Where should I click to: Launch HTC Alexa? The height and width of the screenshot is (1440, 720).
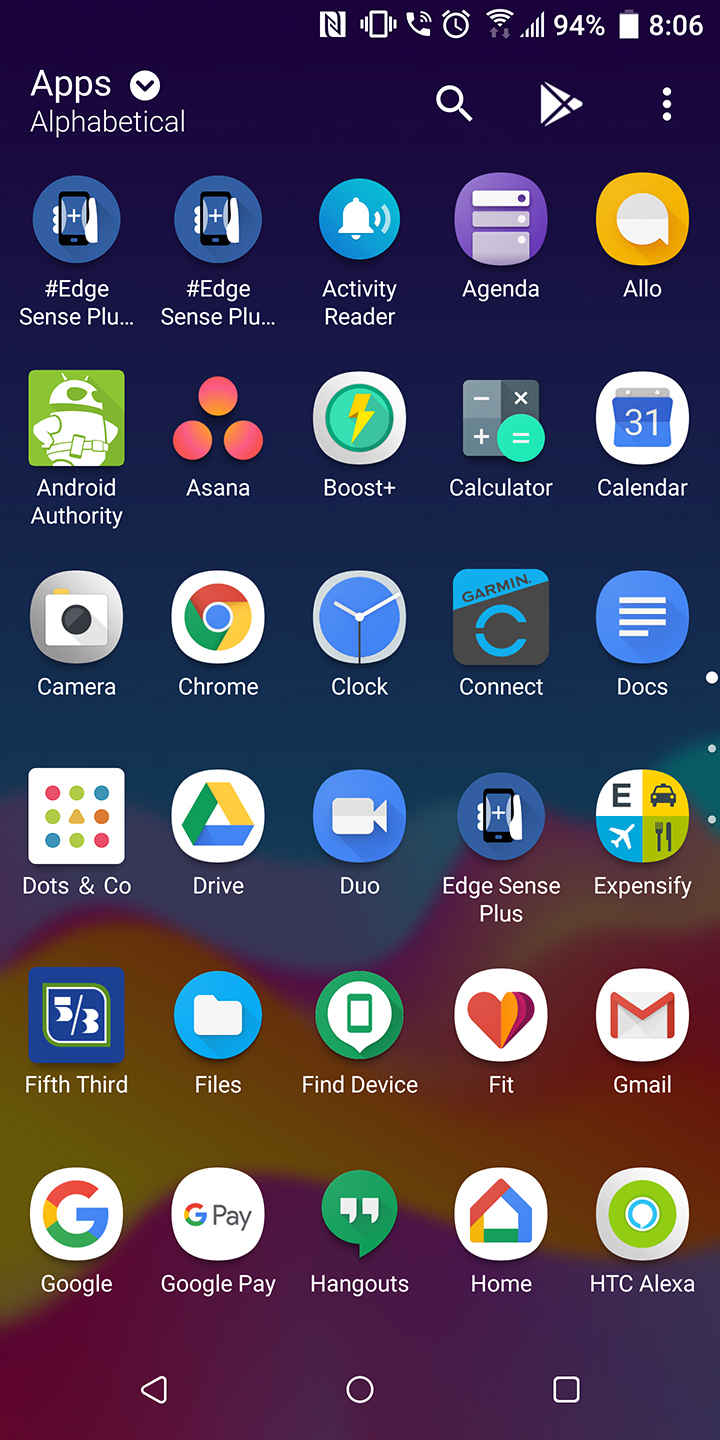coord(642,1214)
